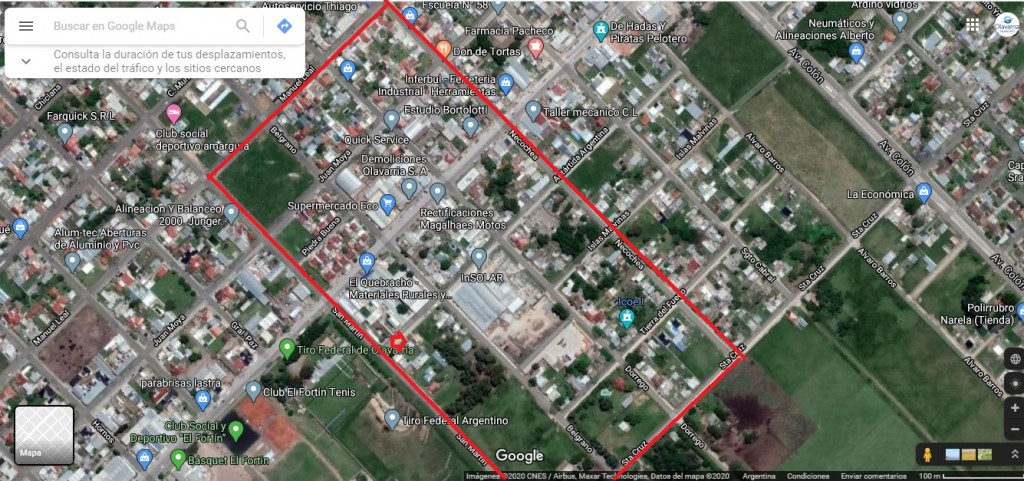Toggle the globe view button

[1015, 360]
